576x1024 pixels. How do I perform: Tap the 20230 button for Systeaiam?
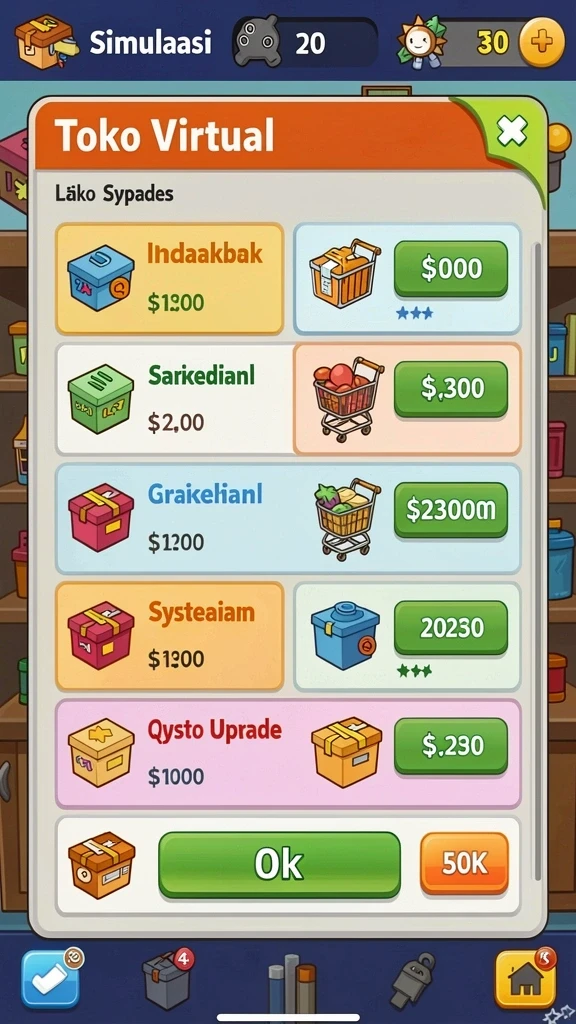pos(451,628)
